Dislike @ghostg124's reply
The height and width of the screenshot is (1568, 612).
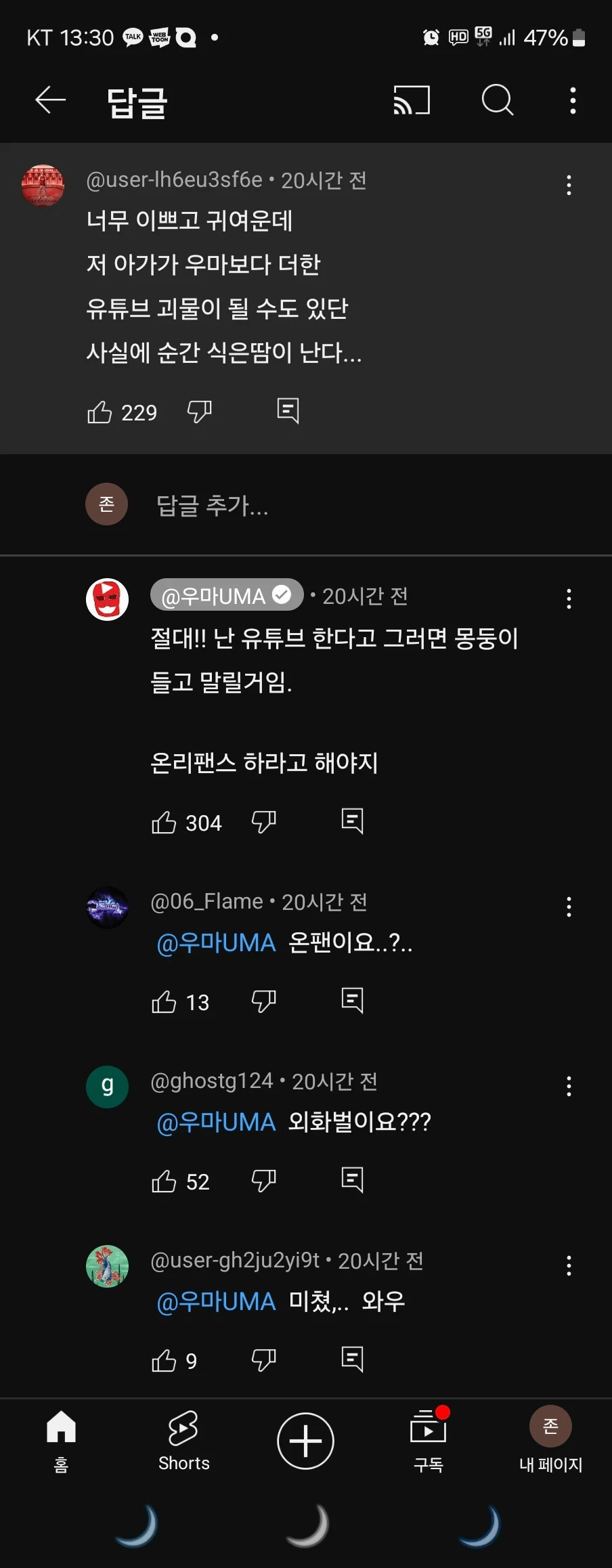263,1180
